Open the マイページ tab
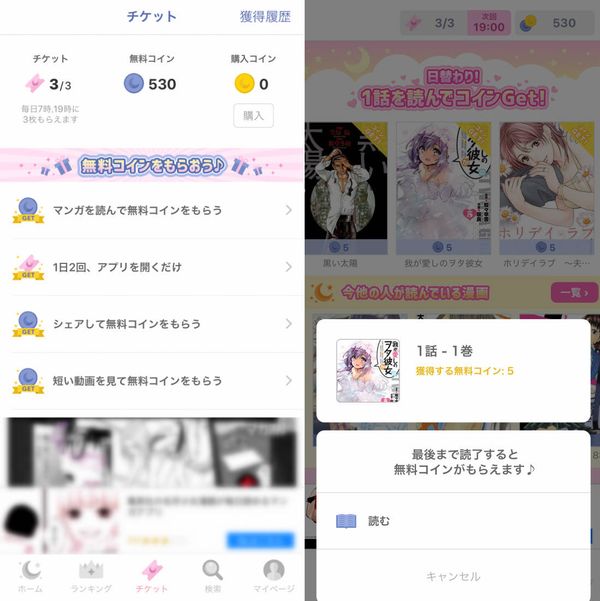The width and height of the screenshot is (600, 601). click(x=274, y=576)
